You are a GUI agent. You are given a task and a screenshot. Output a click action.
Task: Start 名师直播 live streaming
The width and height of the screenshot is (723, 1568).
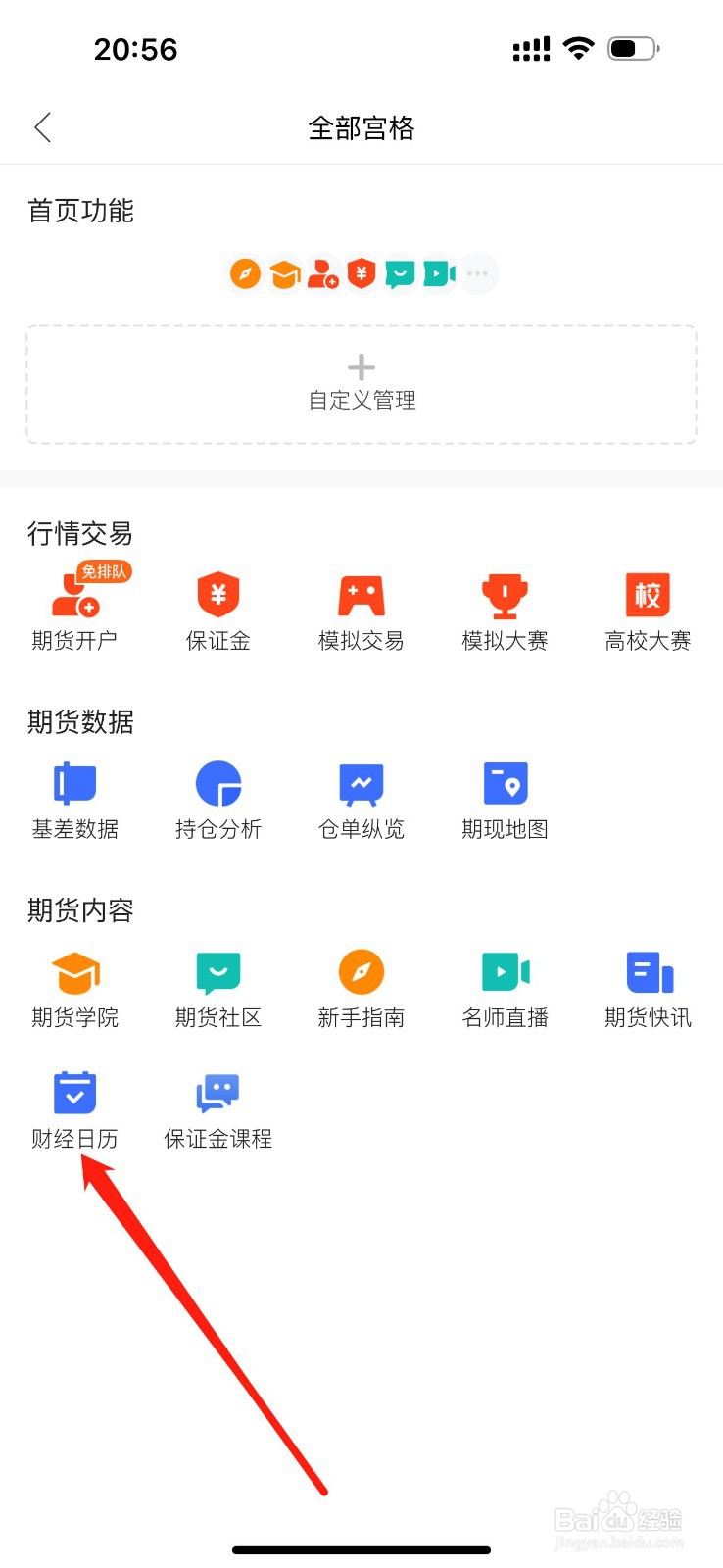click(x=504, y=984)
